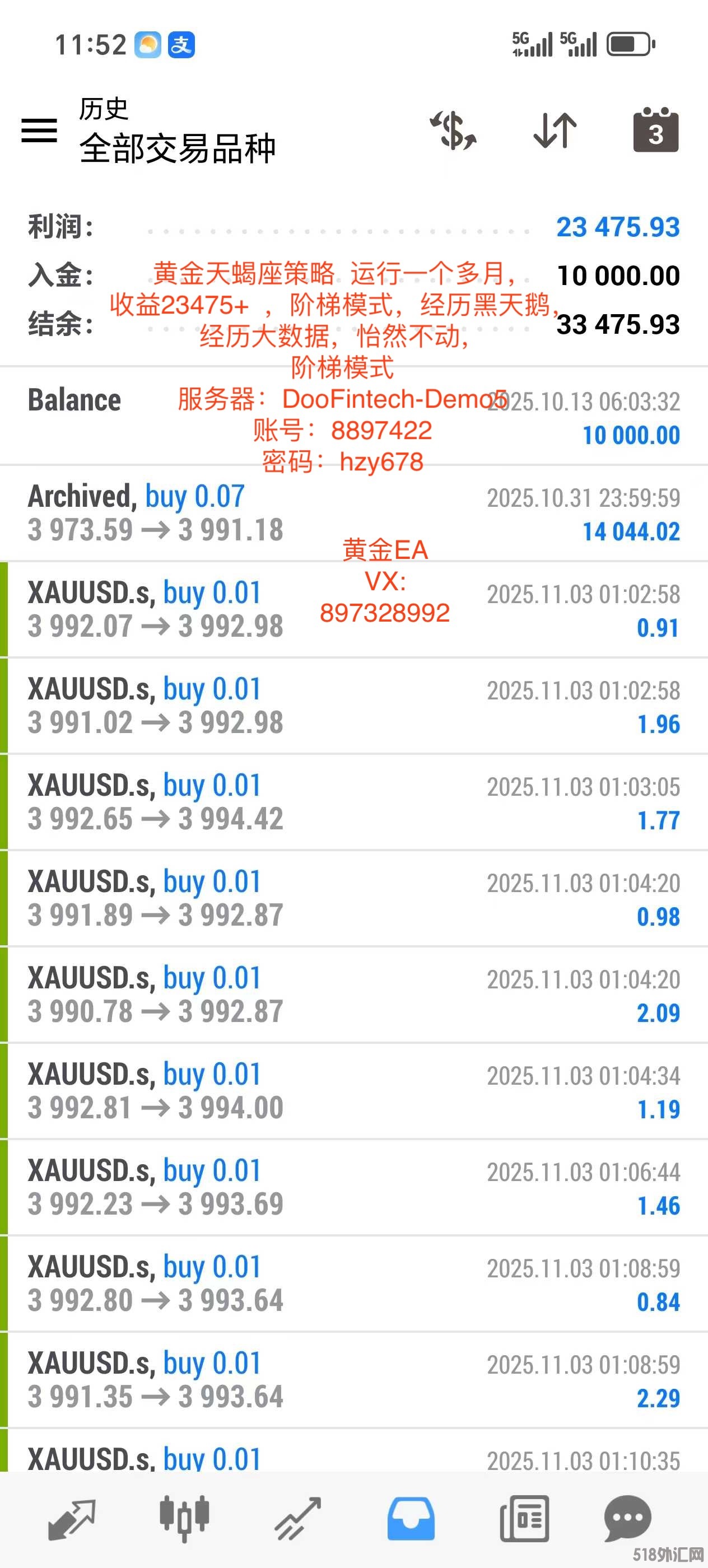
Task: Tap the sort arrows icon
Action: point(555,130)
